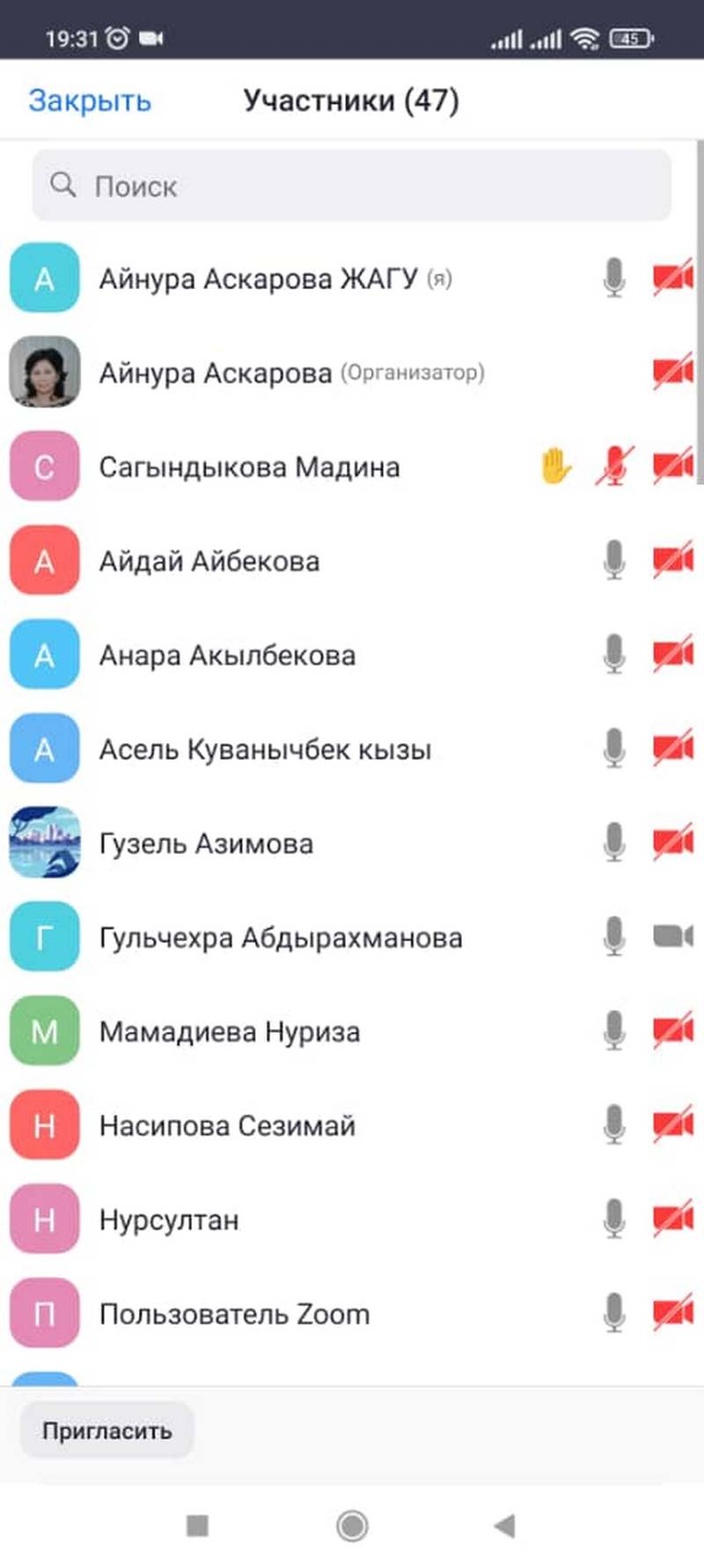The width and height of the screenshot is (704, 1568).
Task: Click the muted microphone icon of Сагындыкова Мадина
Action: tap(613, 467)
